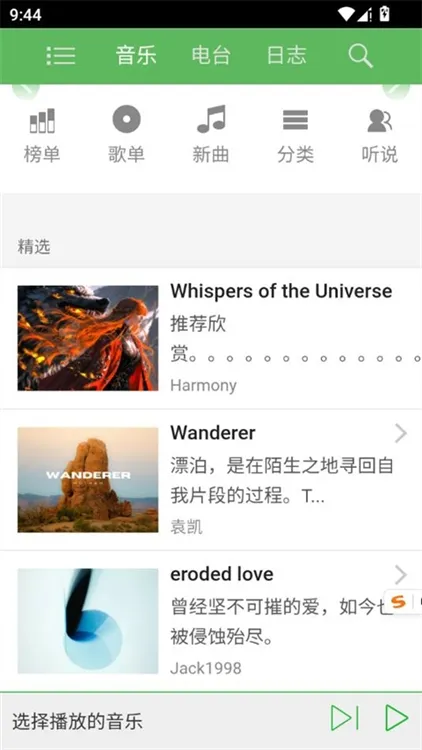Switch to the 日志 tab
The image size is (422, 750).
point(286,55)
